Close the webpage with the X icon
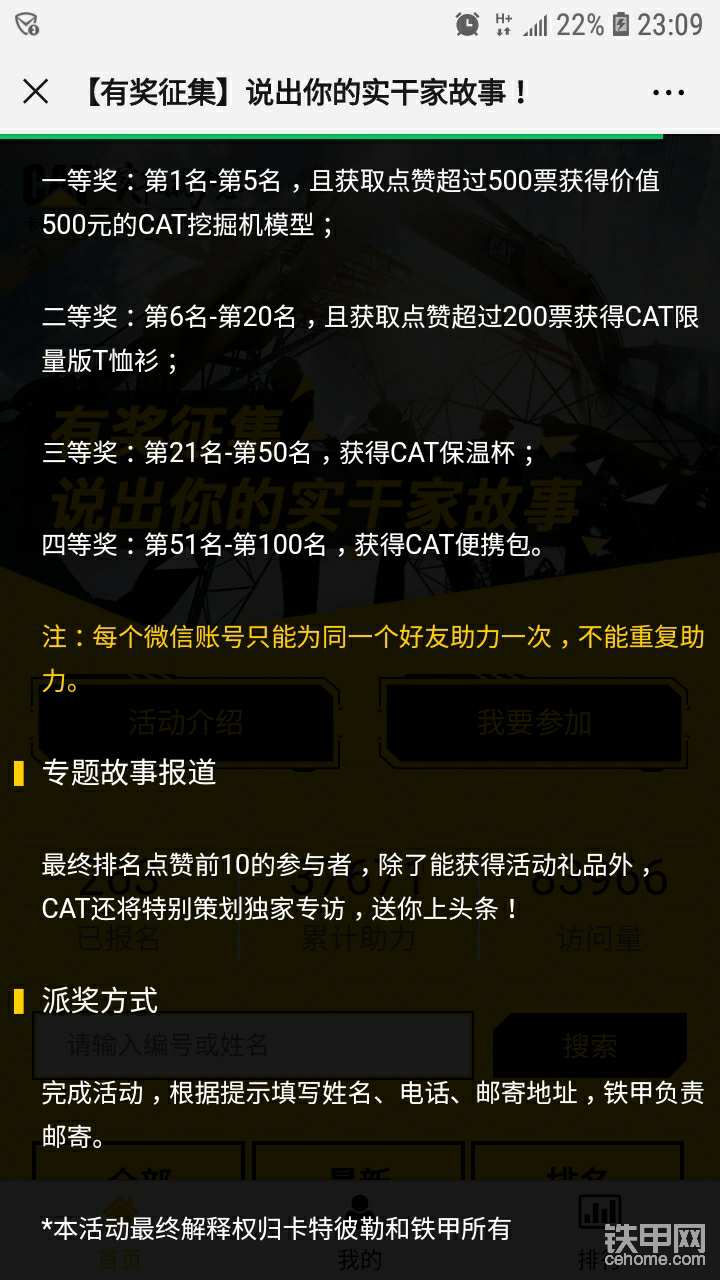The width and height of the screenshot is (720, 1280). [35, 92]
